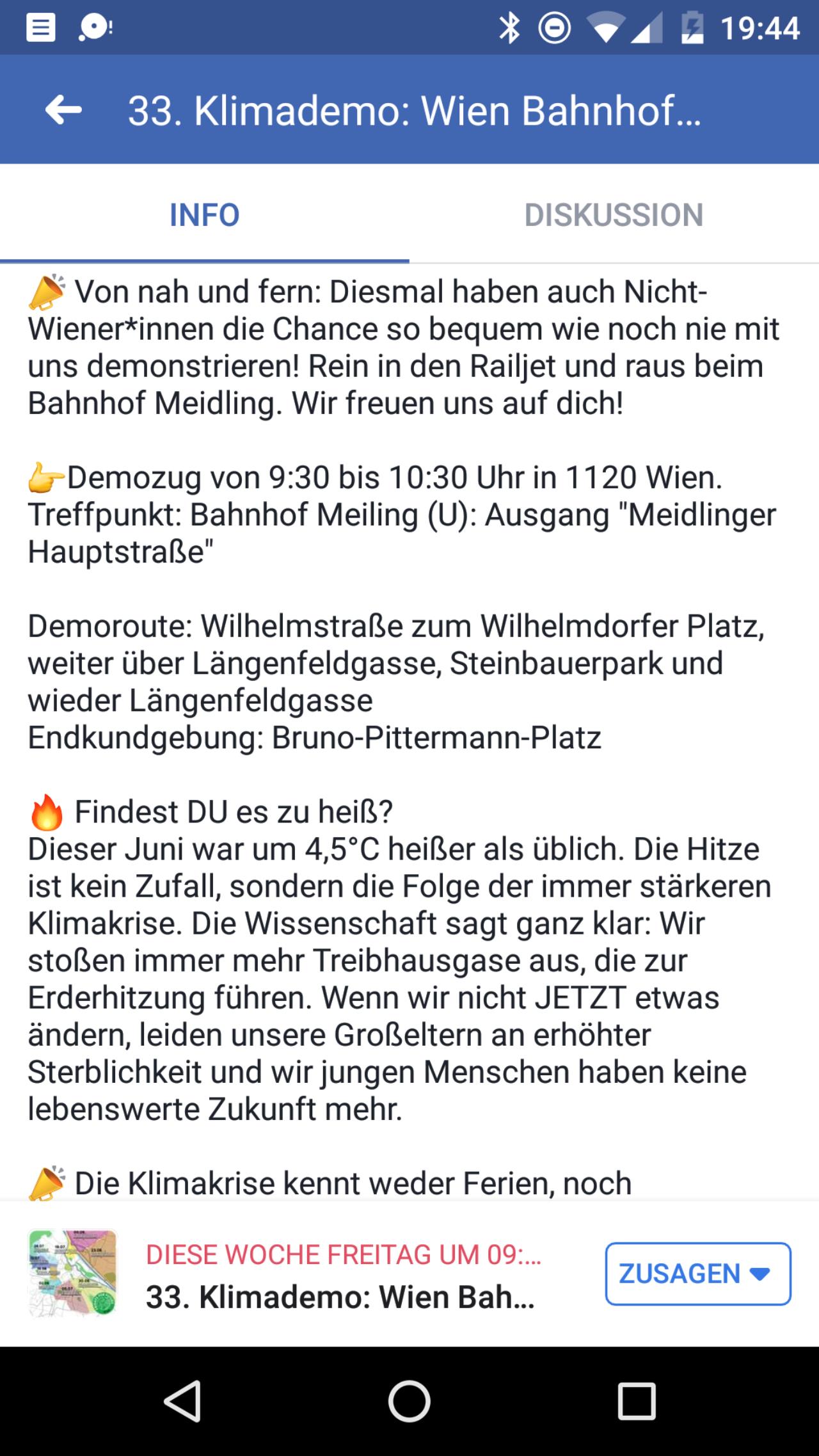Switch to the Diskussion tab

[x=614, y=214]
